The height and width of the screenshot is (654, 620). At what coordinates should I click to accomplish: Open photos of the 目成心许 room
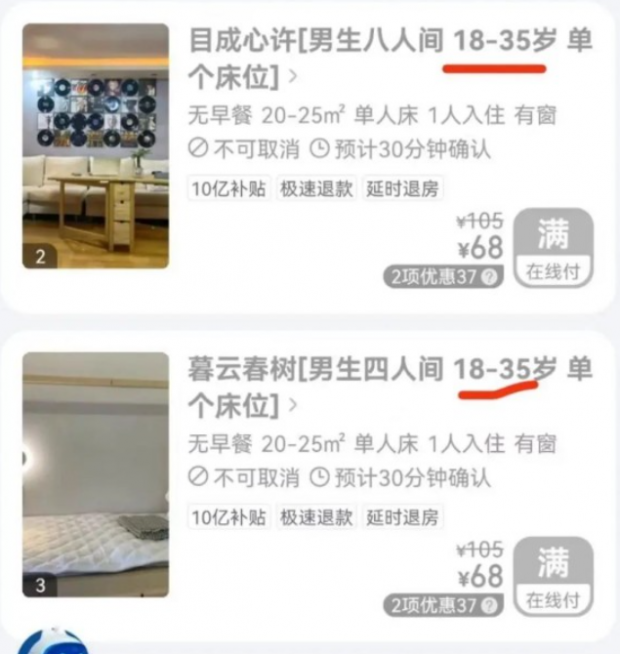click(x=95, y=146)
